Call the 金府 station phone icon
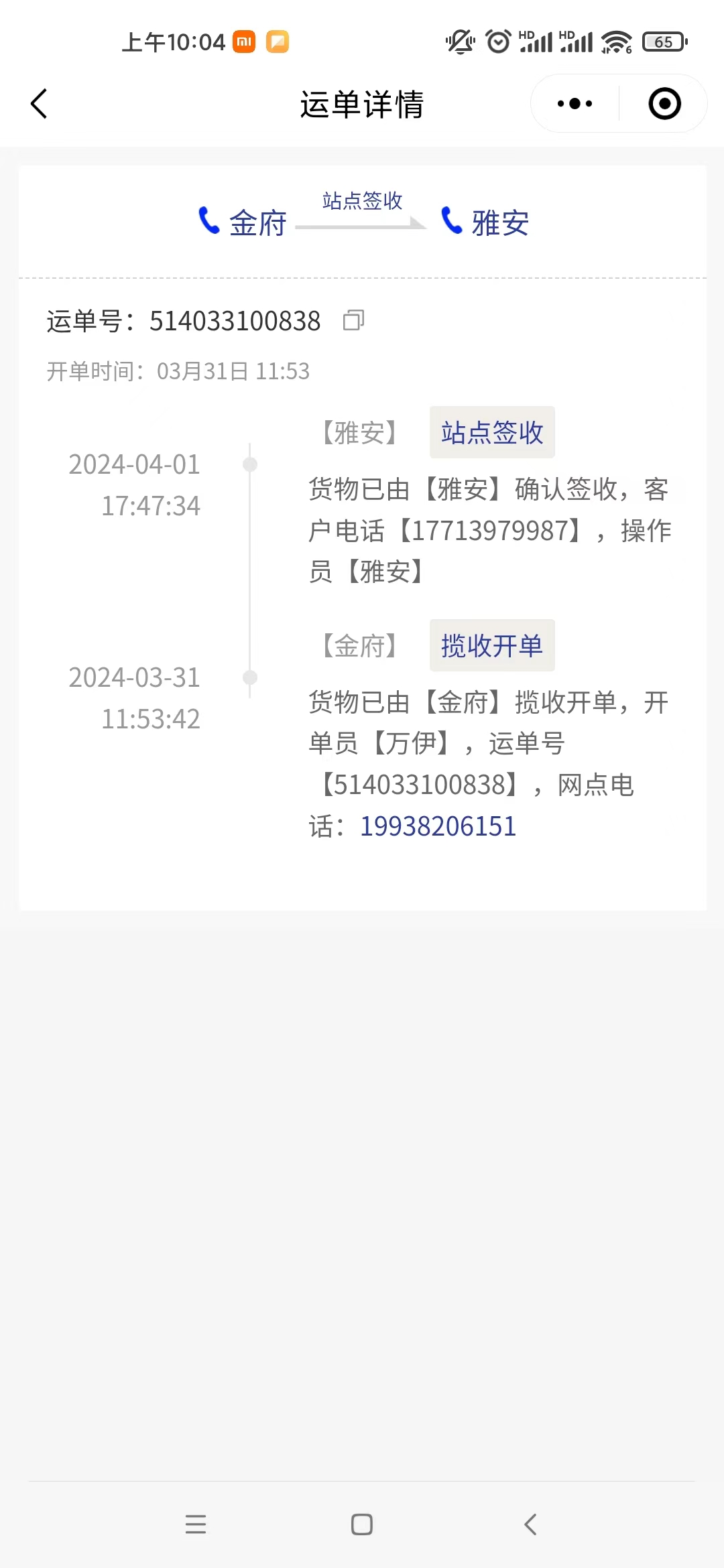 (x=209, y=220)
